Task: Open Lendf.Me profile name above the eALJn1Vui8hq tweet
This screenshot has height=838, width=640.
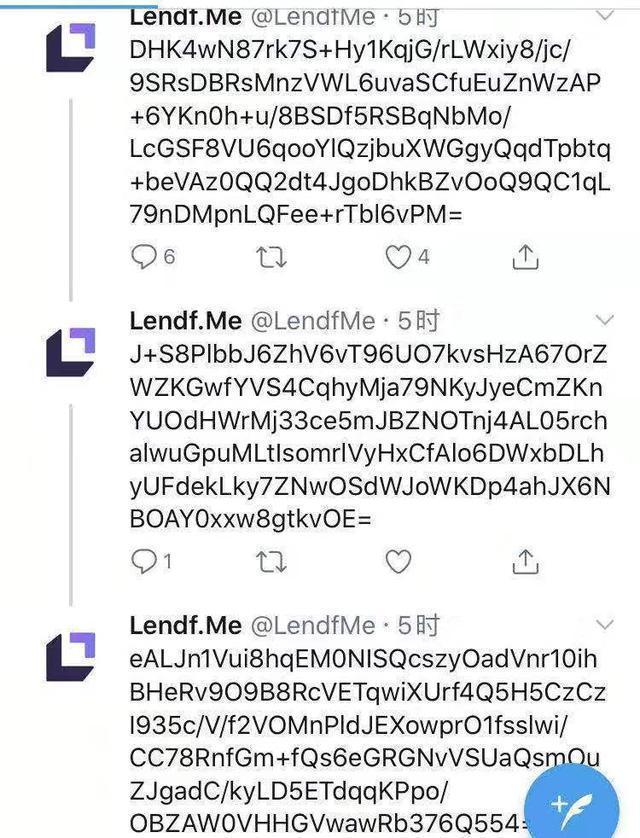Action: [x=186, y=626]
